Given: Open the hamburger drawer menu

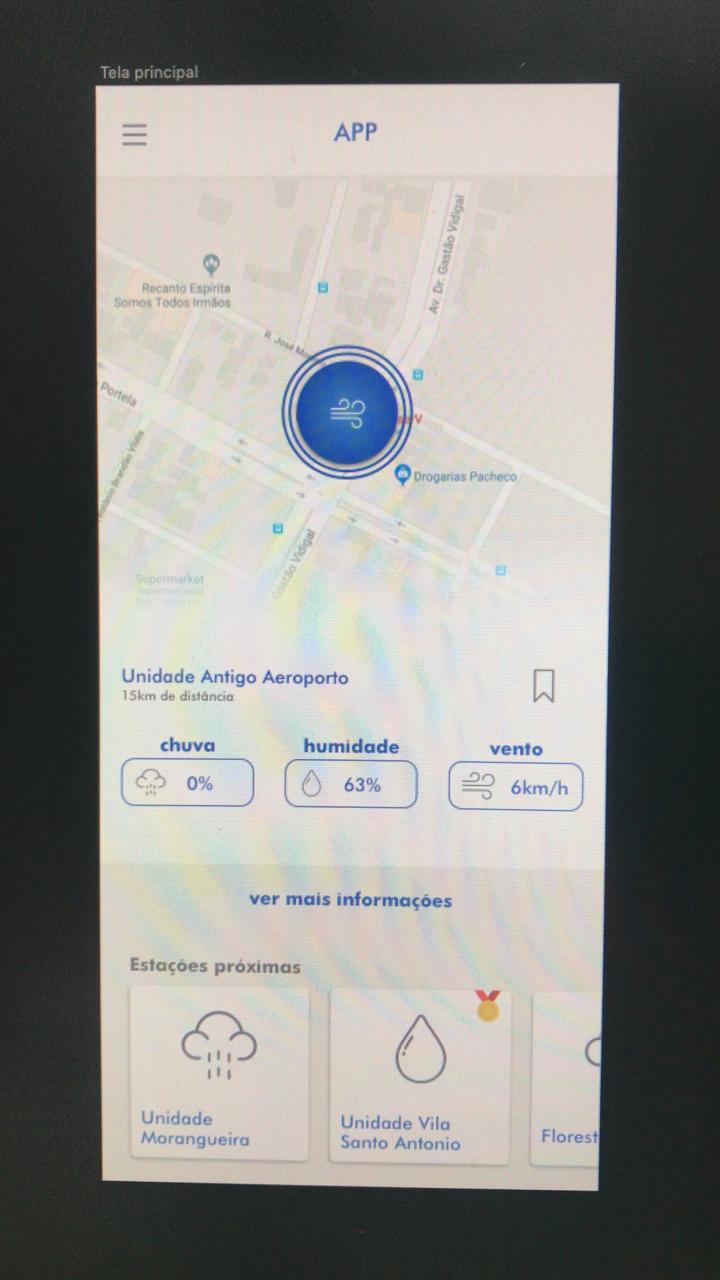Looking at the screenshot, I should (134, 135).
